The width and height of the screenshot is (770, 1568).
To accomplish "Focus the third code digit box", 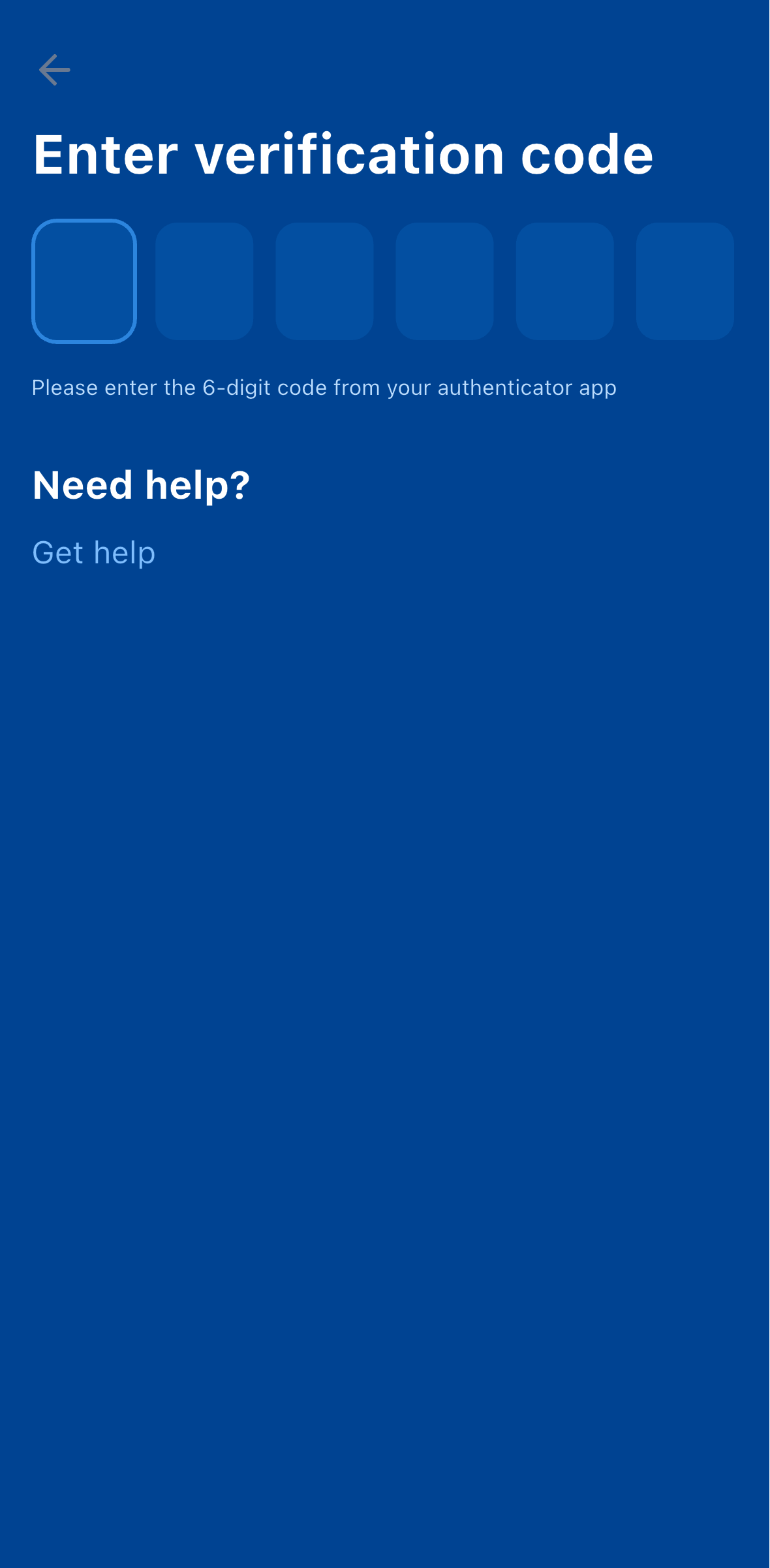I will click(x=324, y=281).
